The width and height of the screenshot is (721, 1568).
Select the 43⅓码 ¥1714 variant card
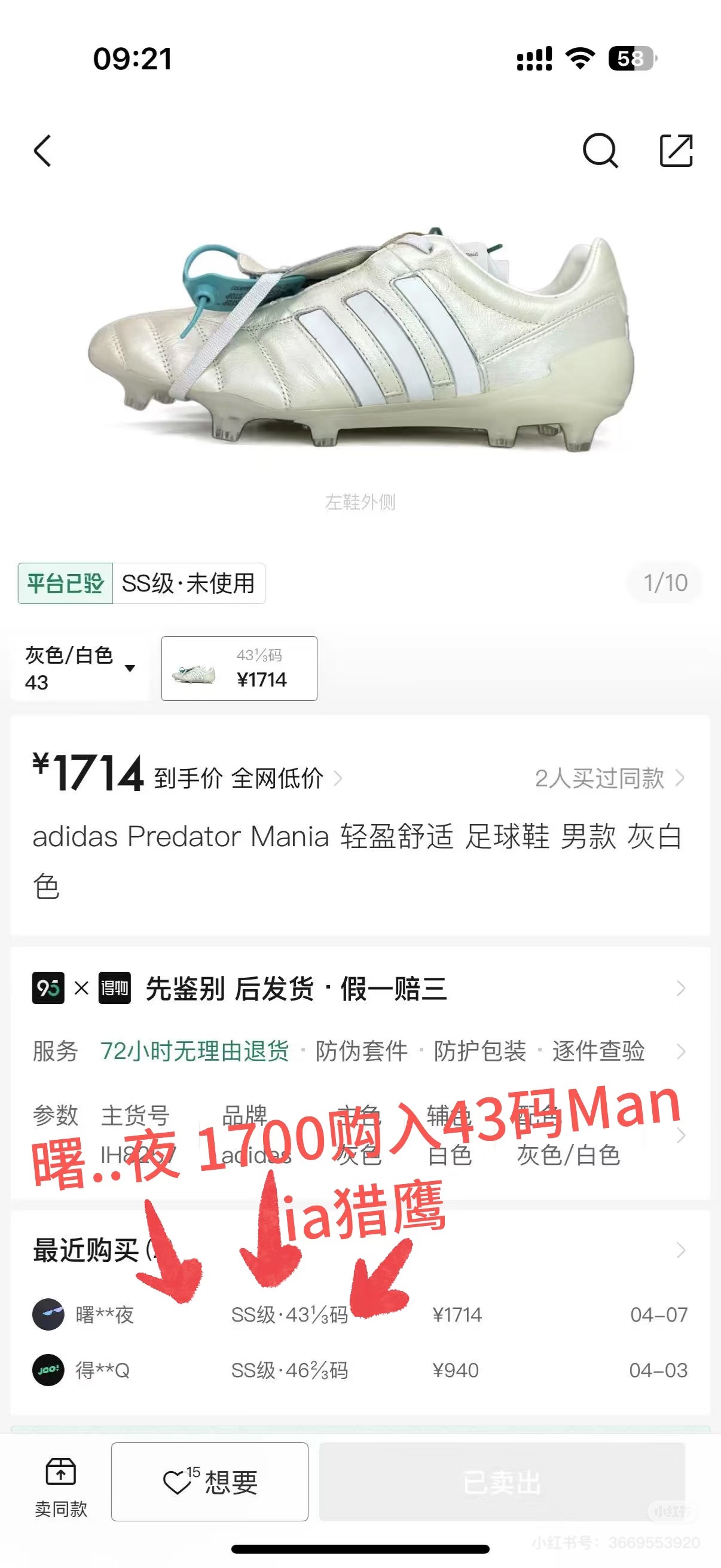(239, 669)
